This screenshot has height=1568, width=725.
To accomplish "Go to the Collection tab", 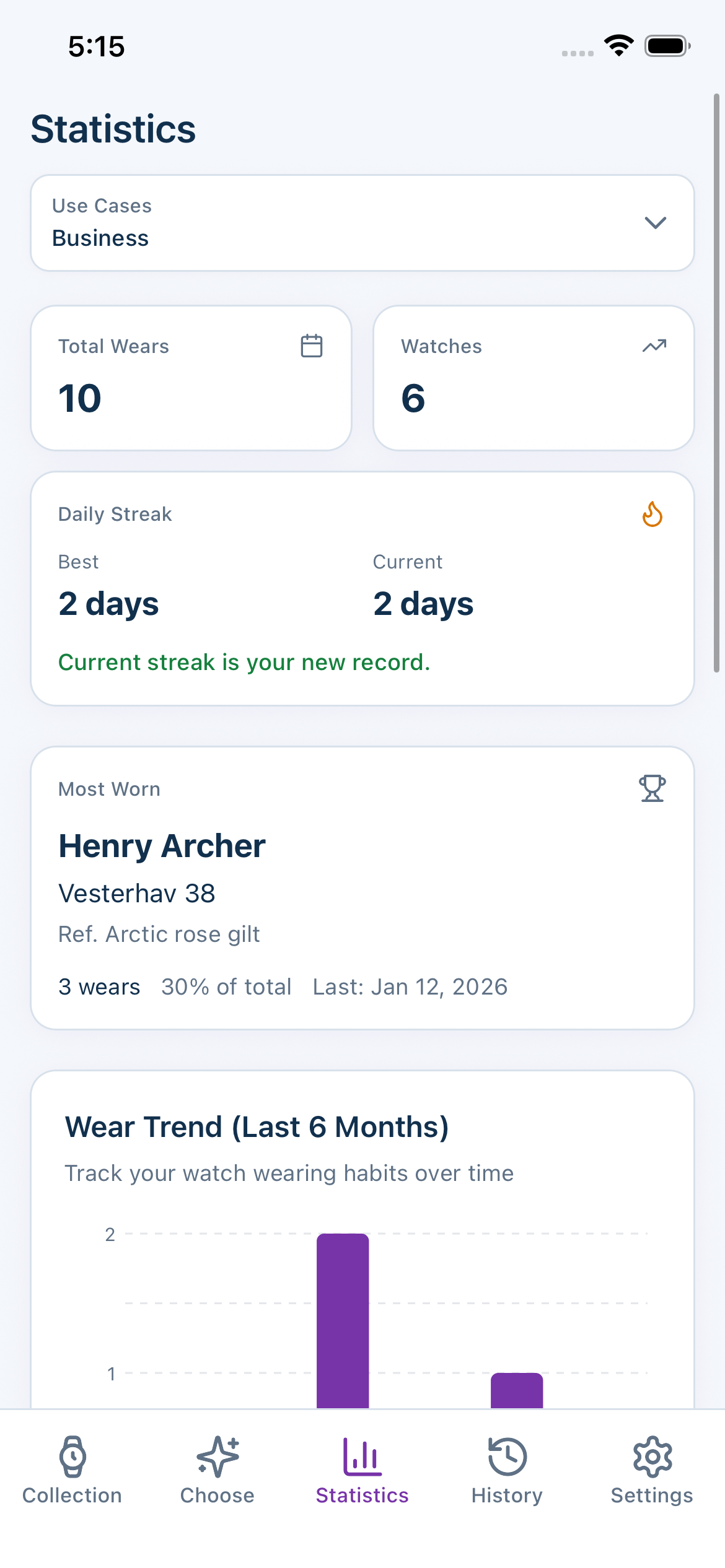I will 72,1496.
